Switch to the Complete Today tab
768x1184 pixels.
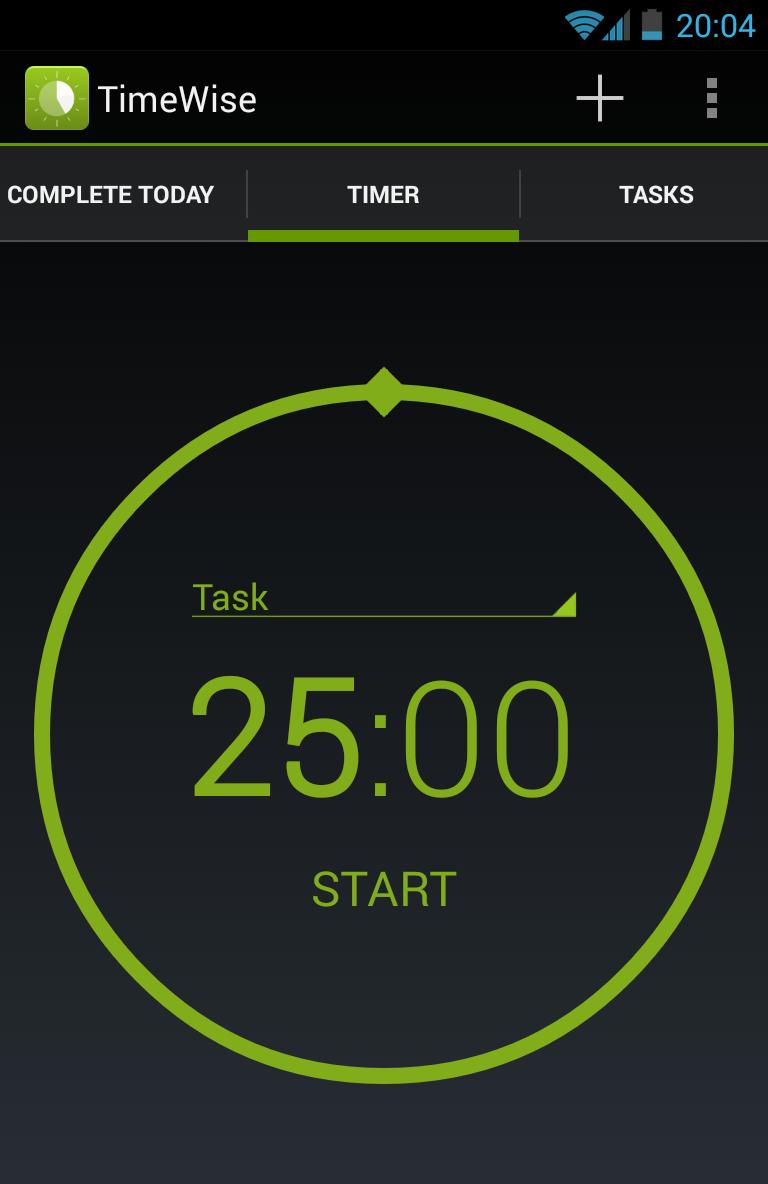pos(111,194)
